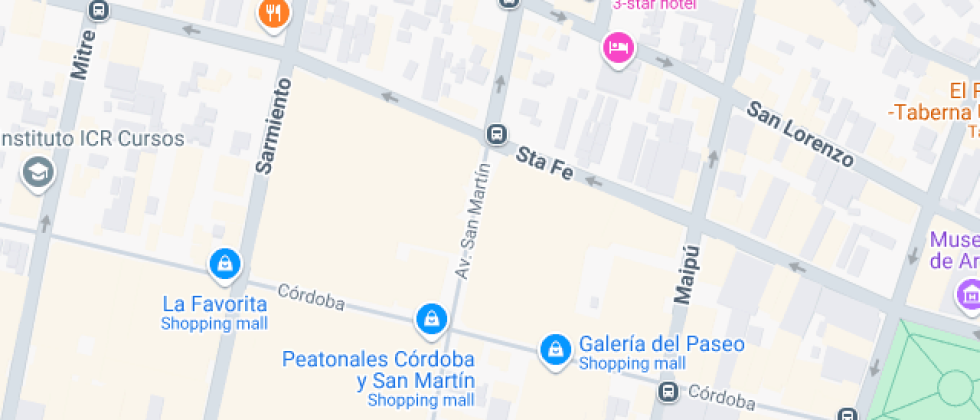Viewport: 980px width, 420px height.
Task: Tap the Galería del Paseo marker
Action: tap(554, 349)
